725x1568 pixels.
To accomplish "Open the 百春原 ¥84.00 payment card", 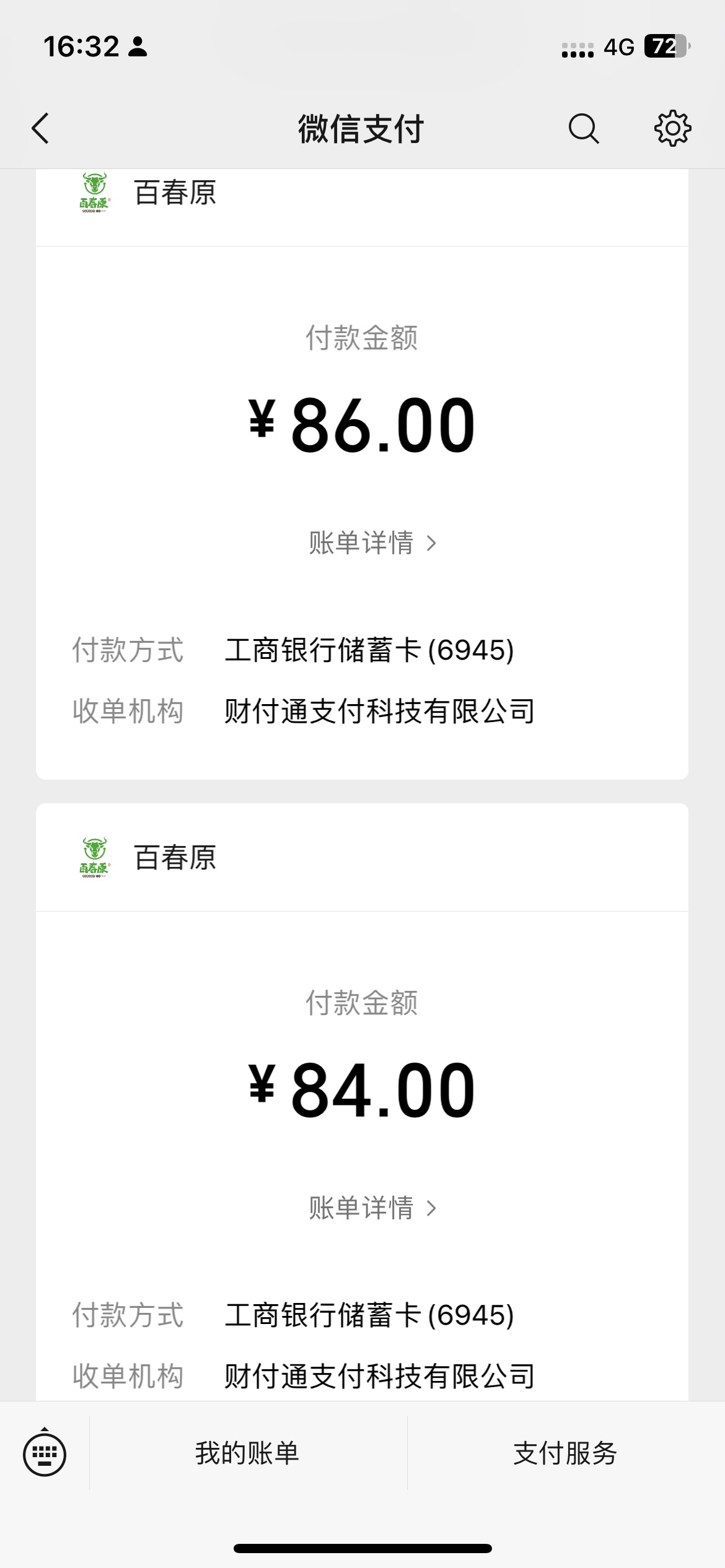I will coord(362,1102).
